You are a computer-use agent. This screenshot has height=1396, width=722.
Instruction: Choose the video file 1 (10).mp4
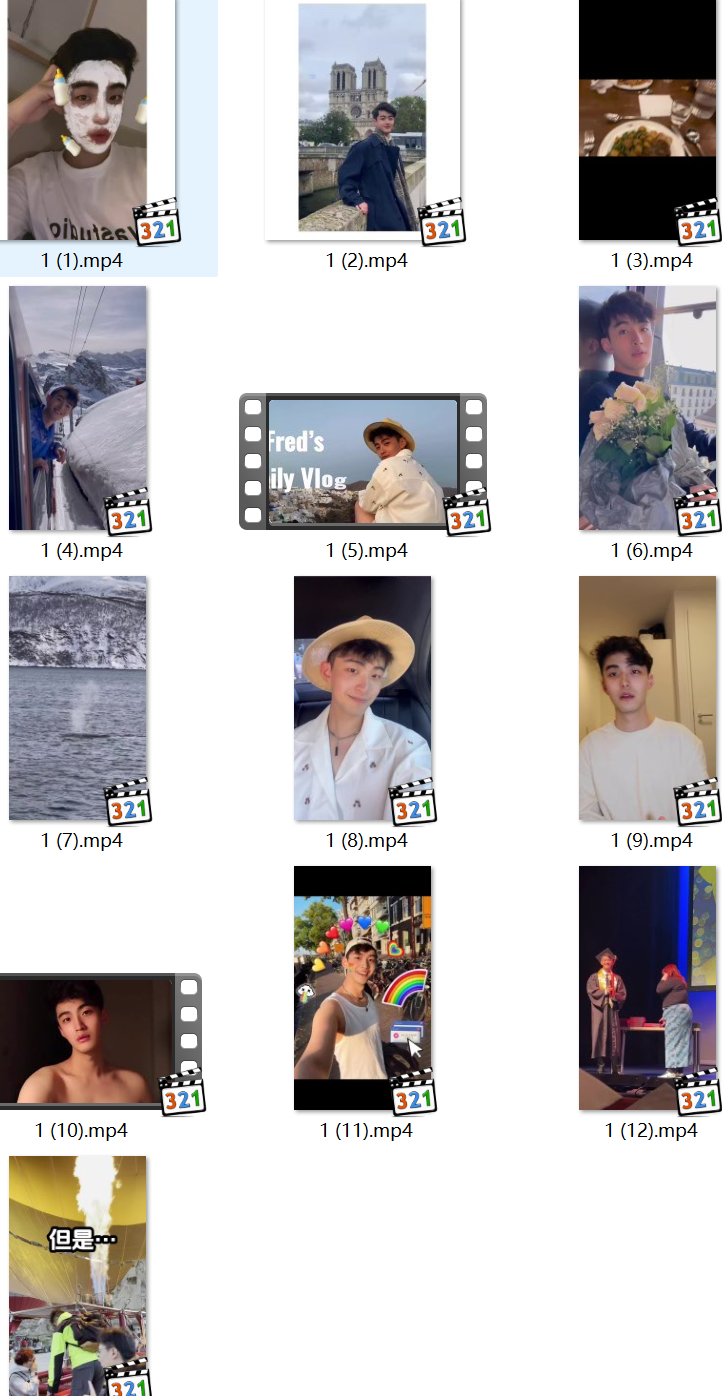90,1040
